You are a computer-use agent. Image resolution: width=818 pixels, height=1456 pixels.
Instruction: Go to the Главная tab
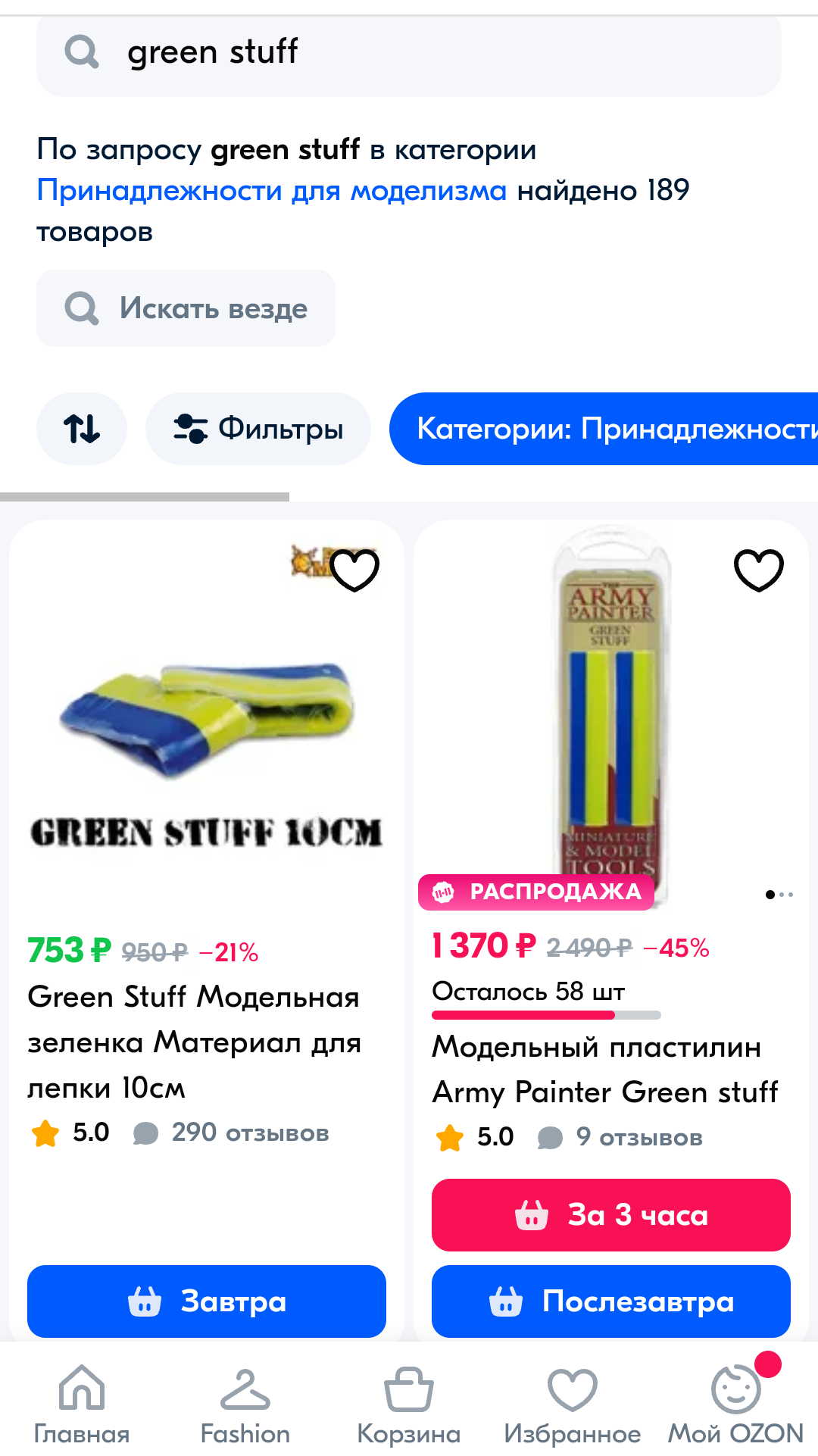click(x=82, y=1406)
